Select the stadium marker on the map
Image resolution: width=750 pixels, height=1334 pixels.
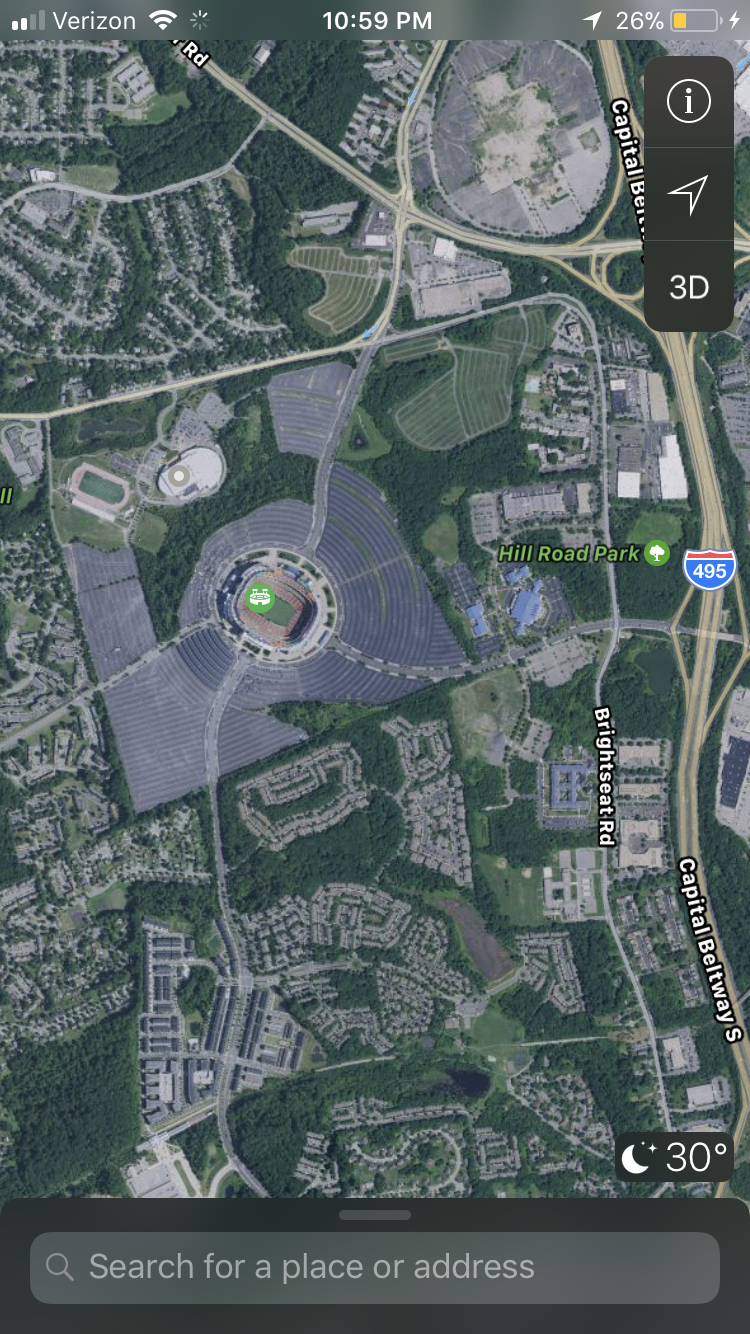click(260, 598)
